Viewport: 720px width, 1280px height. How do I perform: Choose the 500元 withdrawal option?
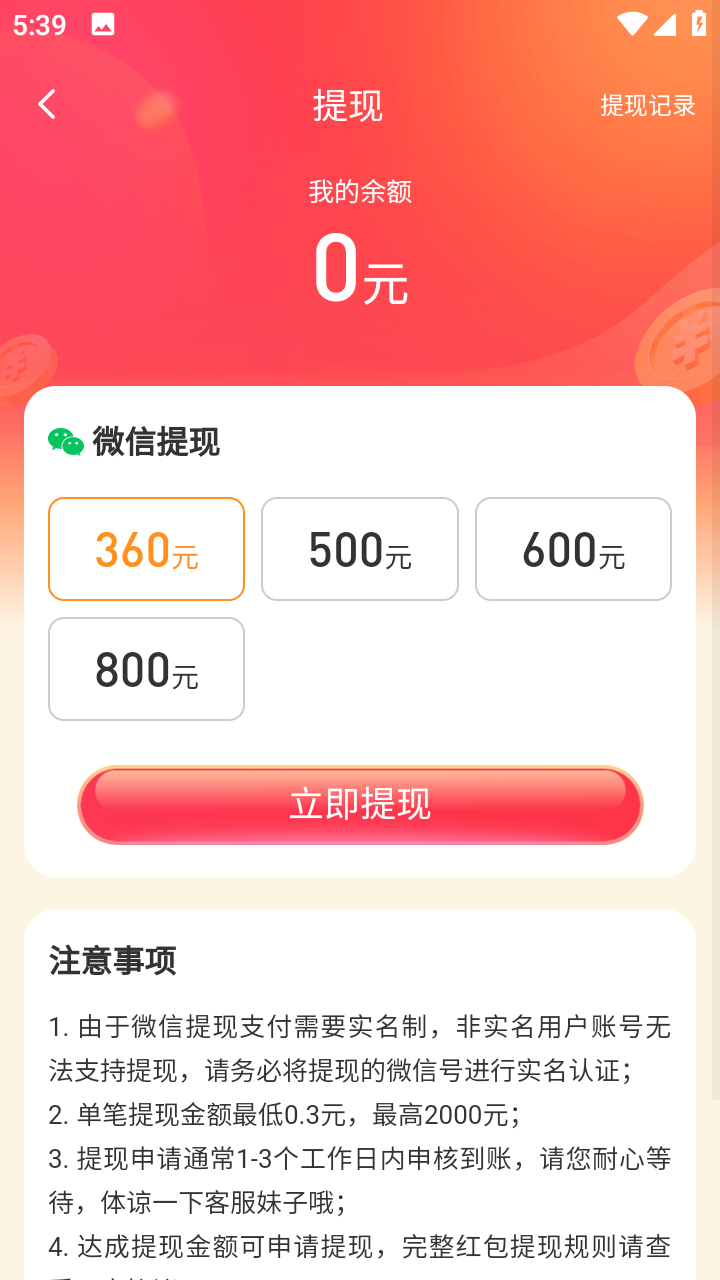(360, 549)
